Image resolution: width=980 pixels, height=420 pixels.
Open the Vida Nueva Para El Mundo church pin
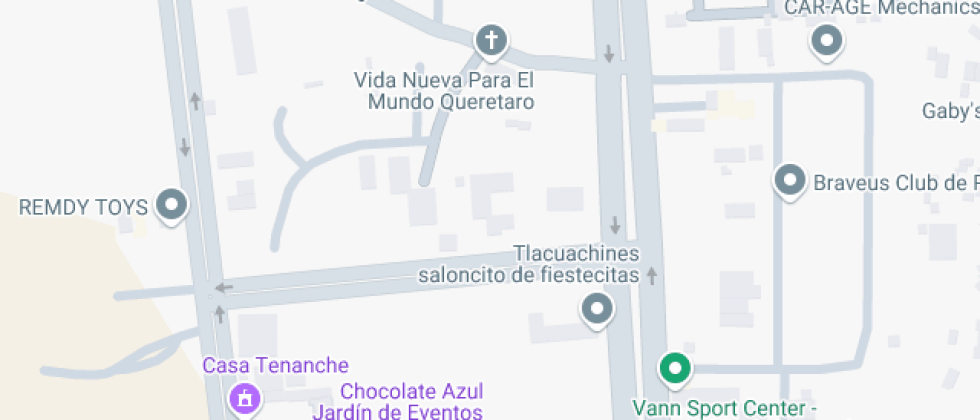tap(490, 41)
